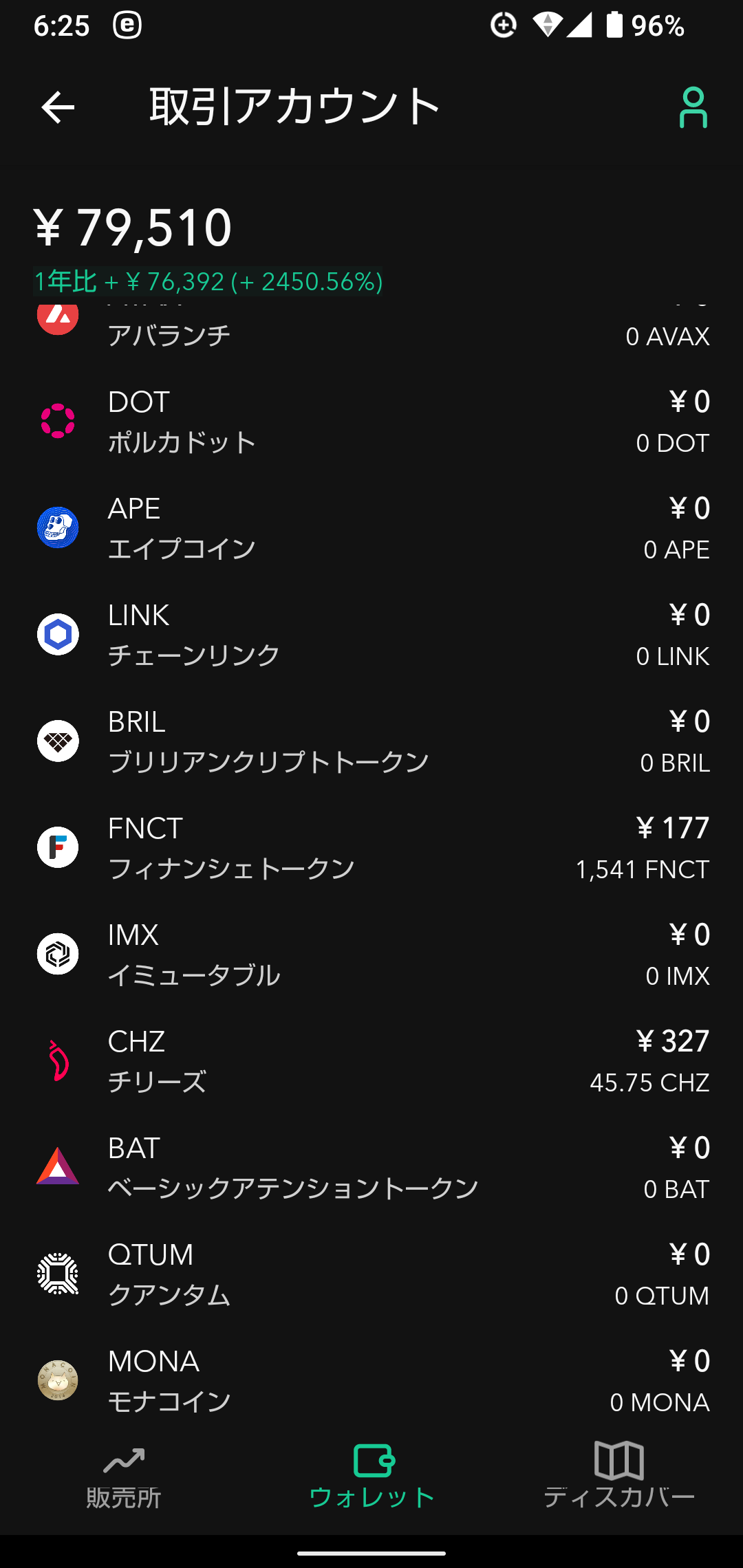Switch to the ディスカバー tab

619,1475
